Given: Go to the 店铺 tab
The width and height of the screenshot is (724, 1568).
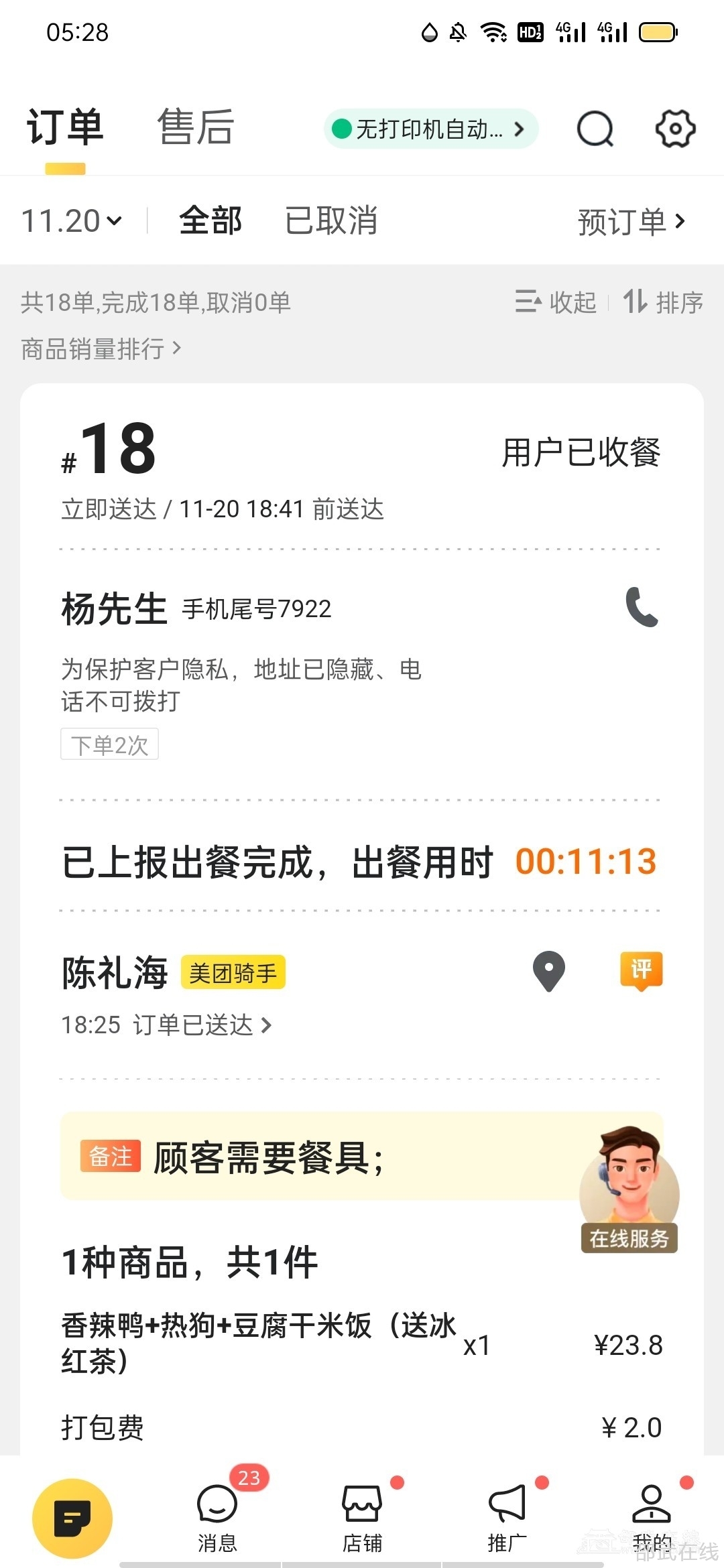Looking at the screenshot, I should [x=362, y=1518].
